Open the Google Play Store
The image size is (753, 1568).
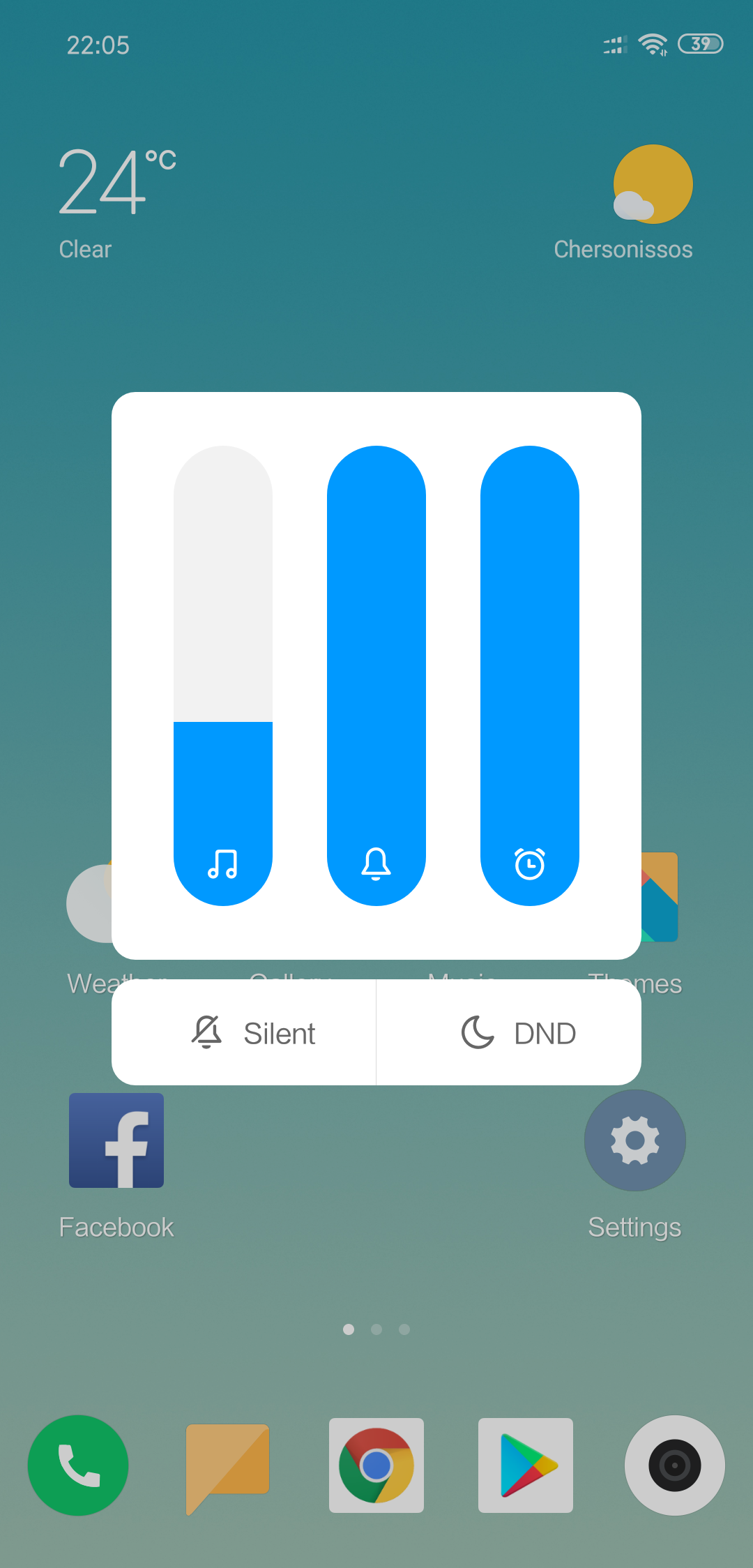tap(526, 1465)
